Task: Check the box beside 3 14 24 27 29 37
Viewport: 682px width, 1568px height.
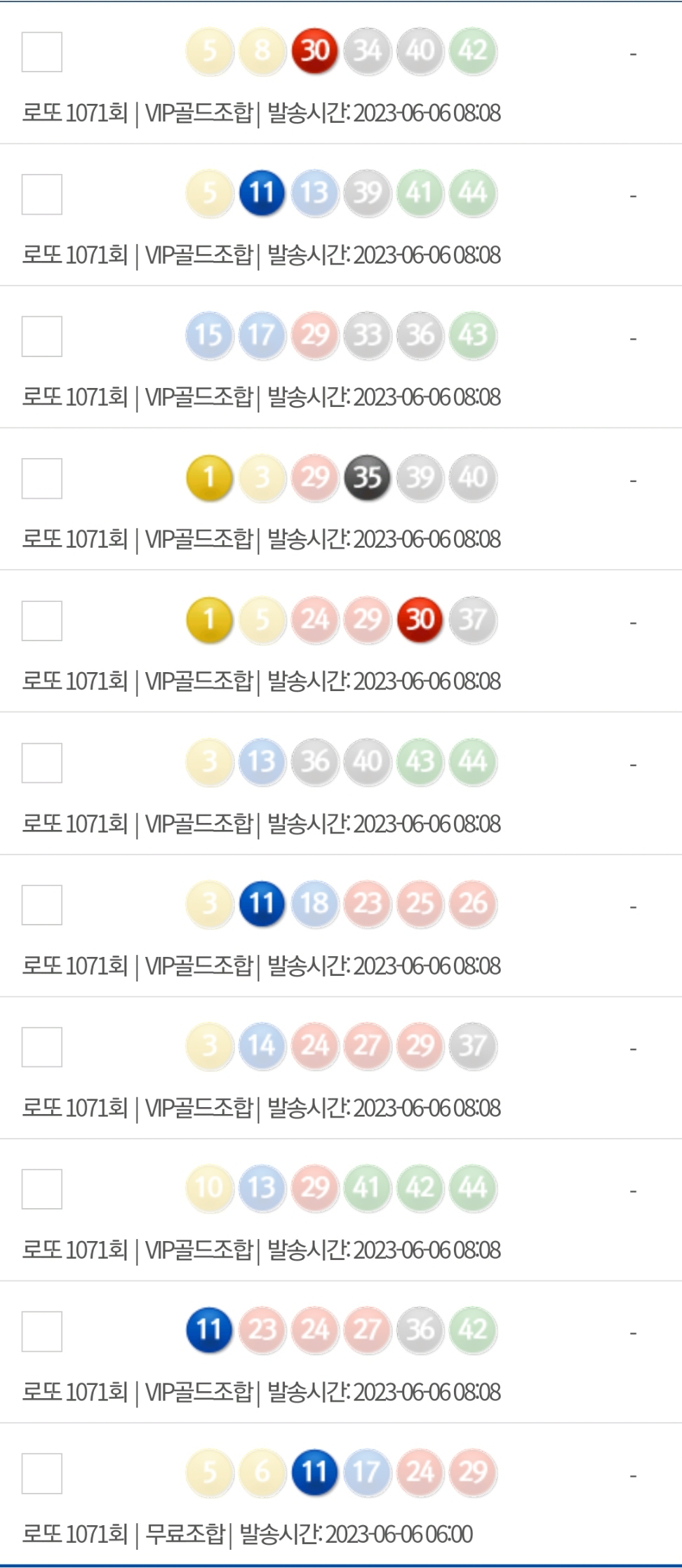Action: tap(42, 1047)
